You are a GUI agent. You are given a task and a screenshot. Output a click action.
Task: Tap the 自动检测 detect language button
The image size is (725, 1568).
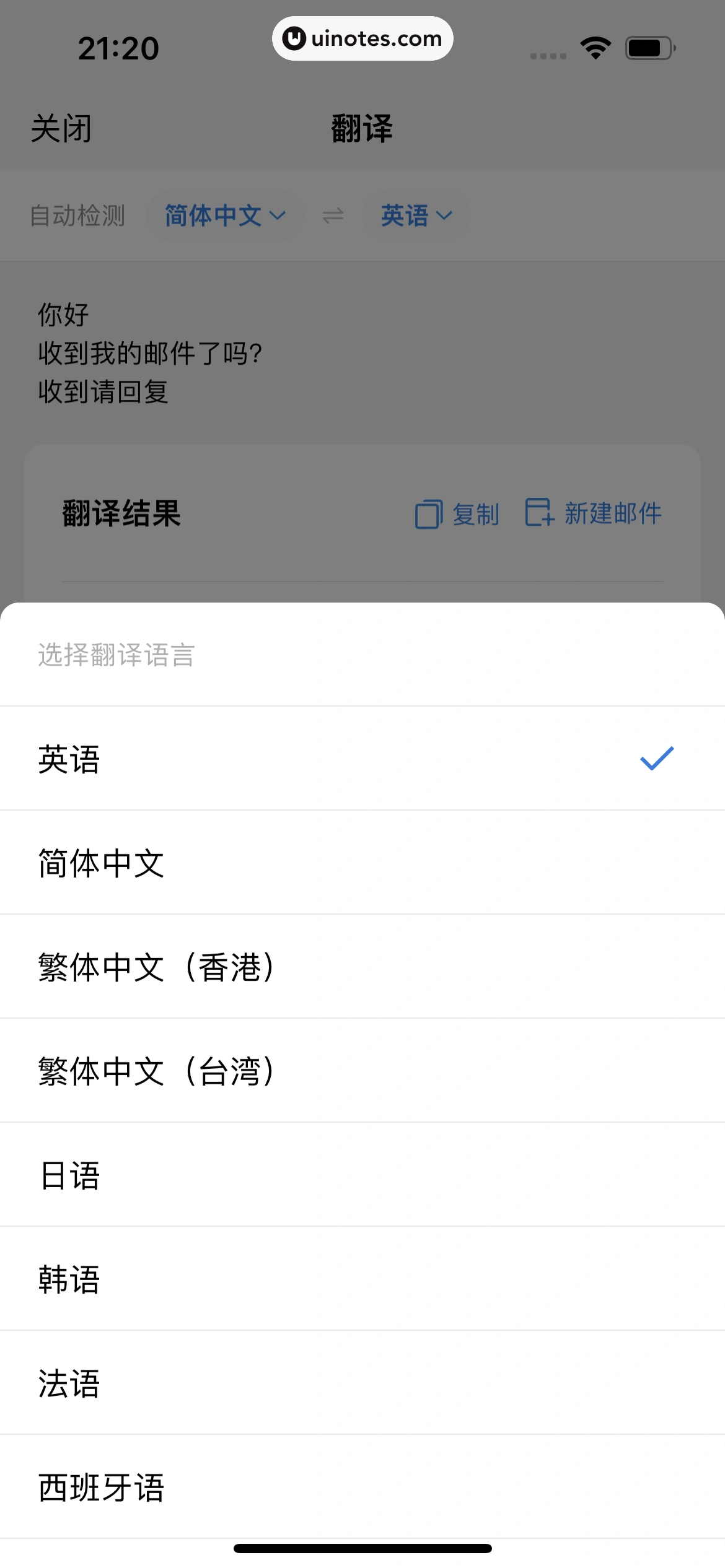pos(78,216)
